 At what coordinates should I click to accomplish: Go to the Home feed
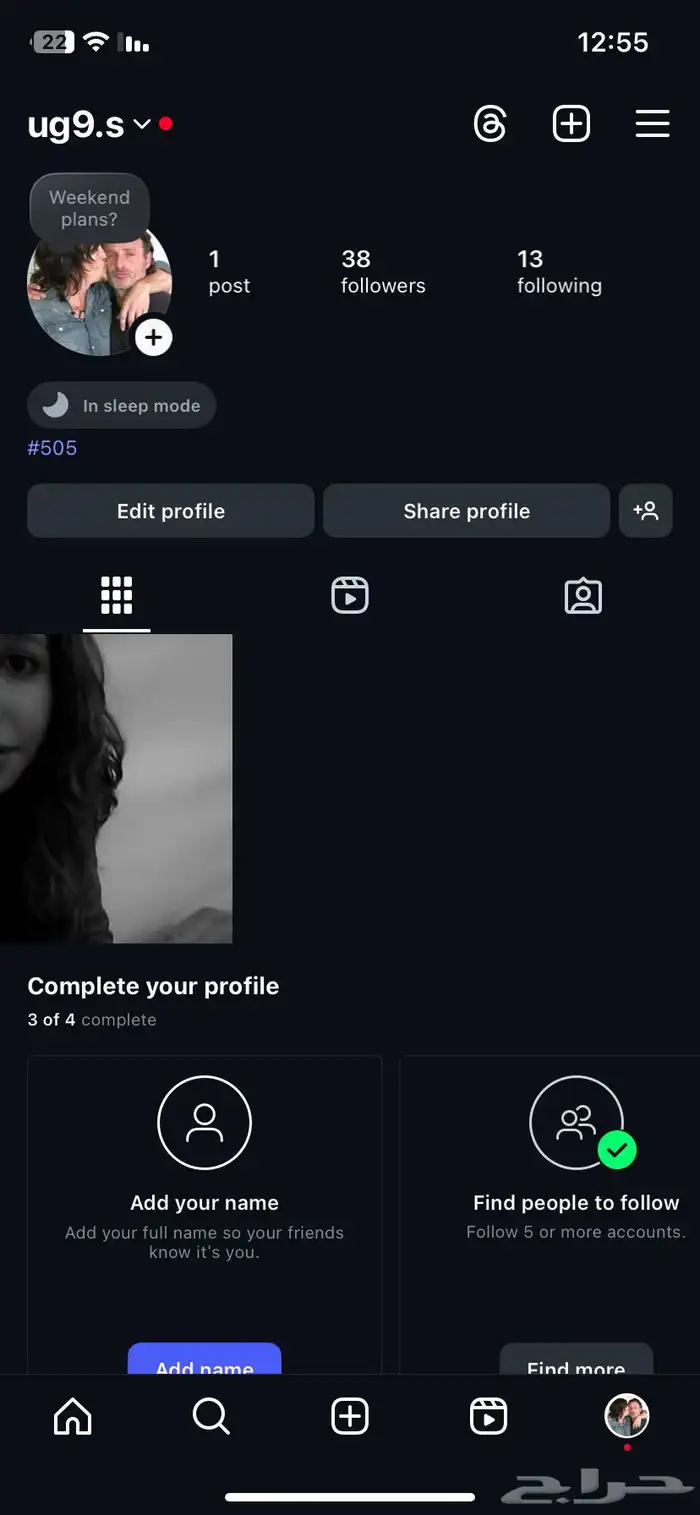click(x=72, y=1416)
